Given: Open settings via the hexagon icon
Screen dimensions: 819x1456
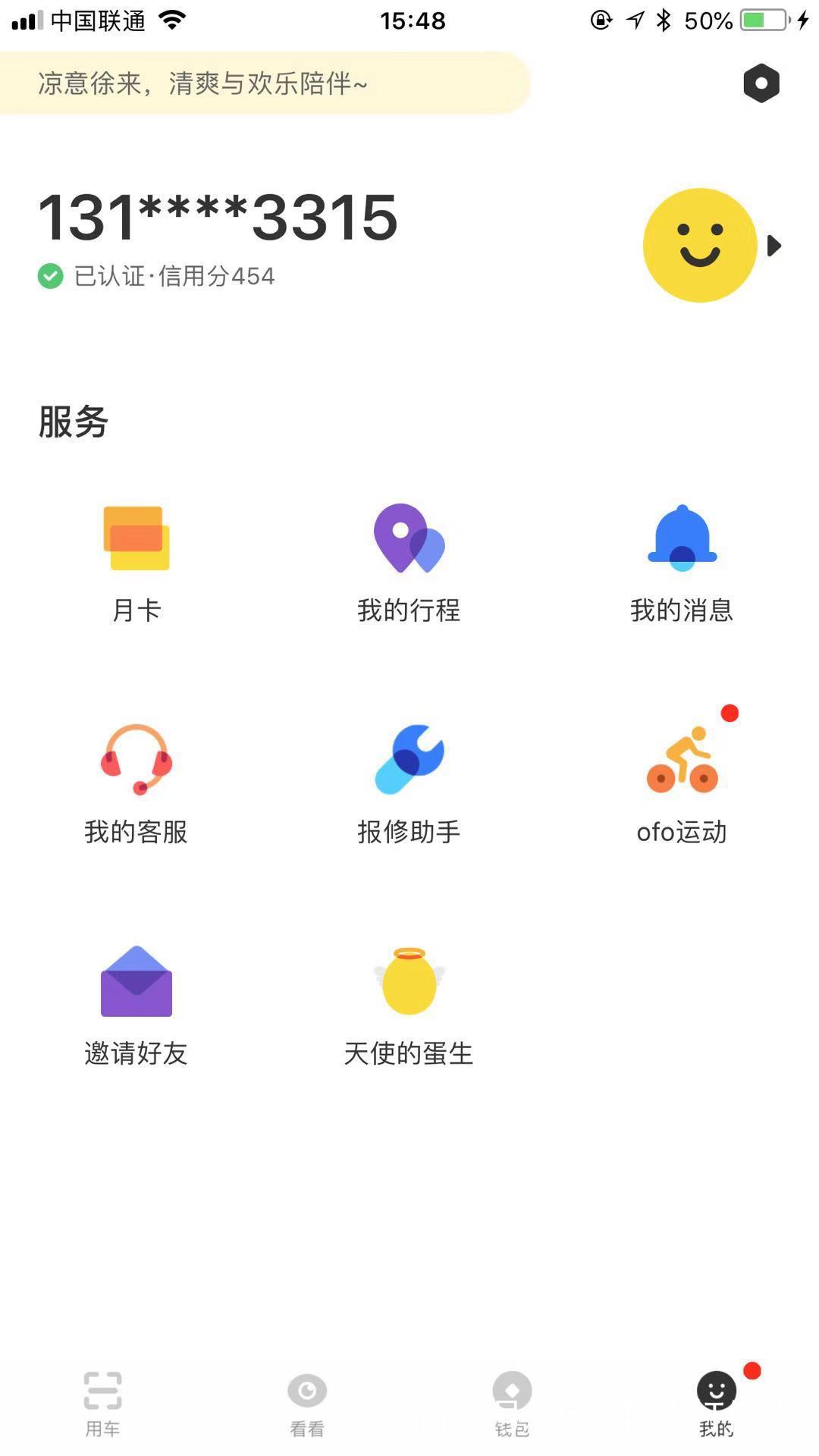Looking at the screenshot, I should pos(761,83).
